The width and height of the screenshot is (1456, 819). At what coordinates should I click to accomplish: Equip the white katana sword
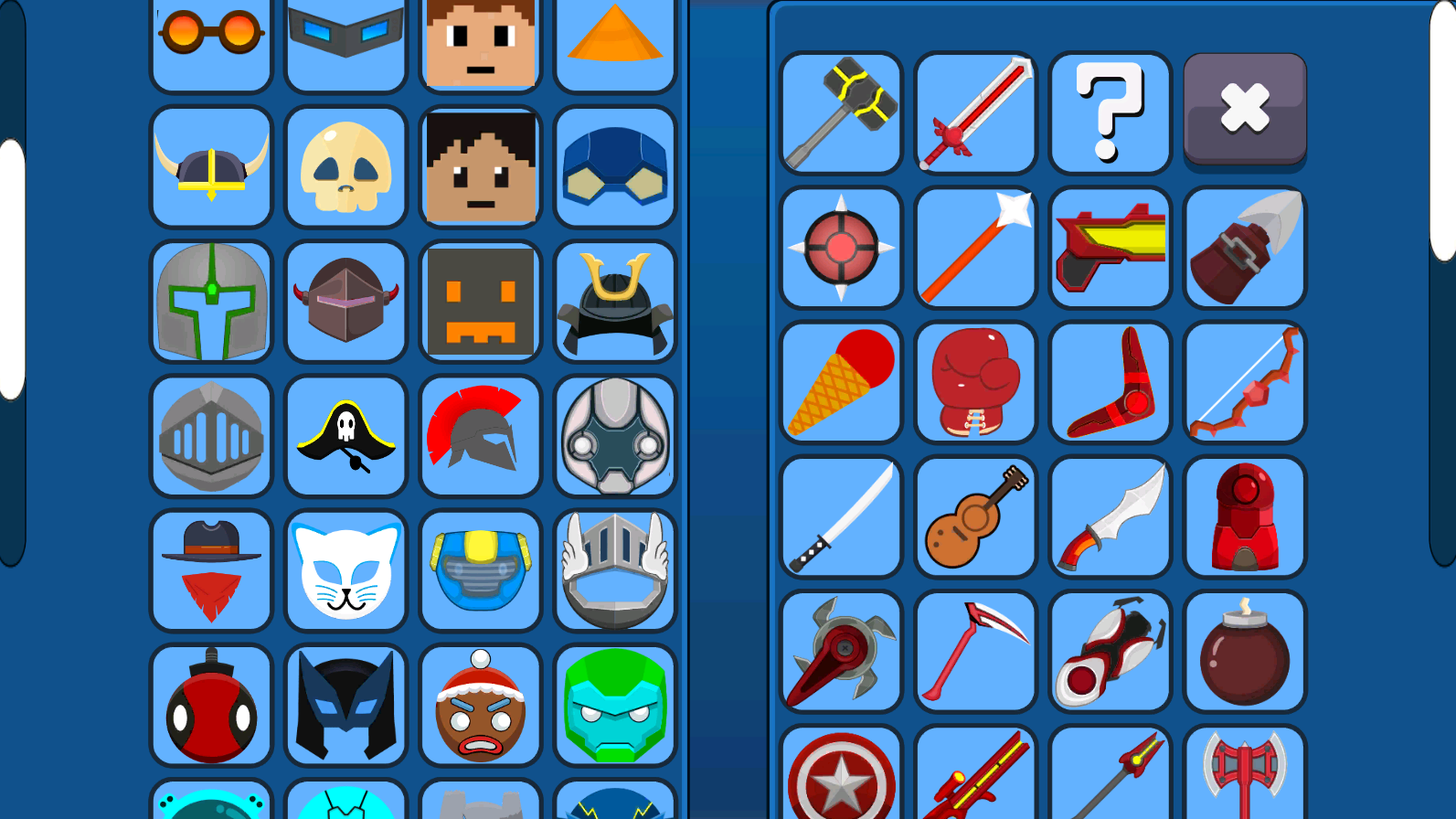click(841, 516)
